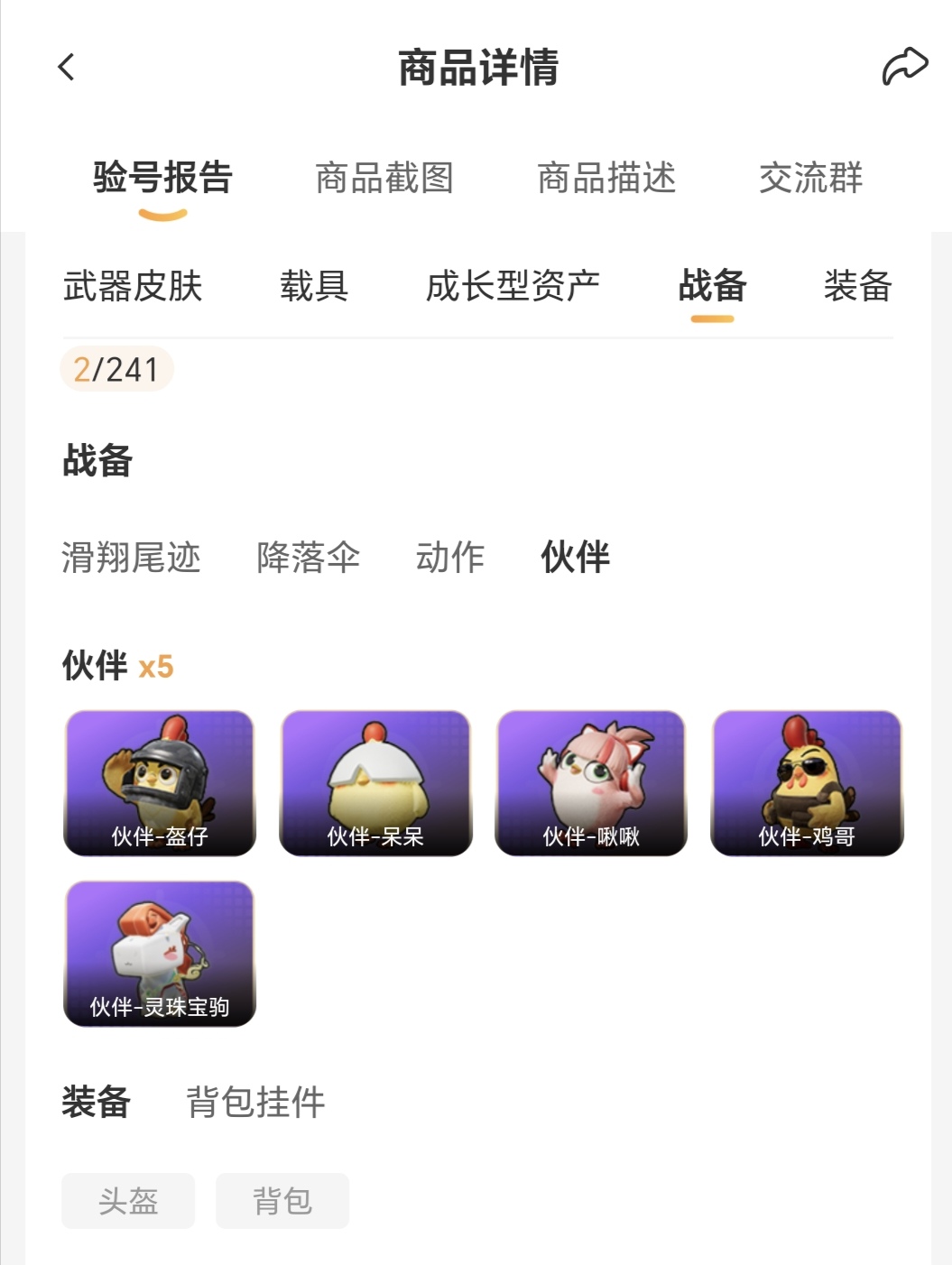952x1265 pixels.
Task: Open the 商品描述 tab
Action: click(x=606, y=178)
